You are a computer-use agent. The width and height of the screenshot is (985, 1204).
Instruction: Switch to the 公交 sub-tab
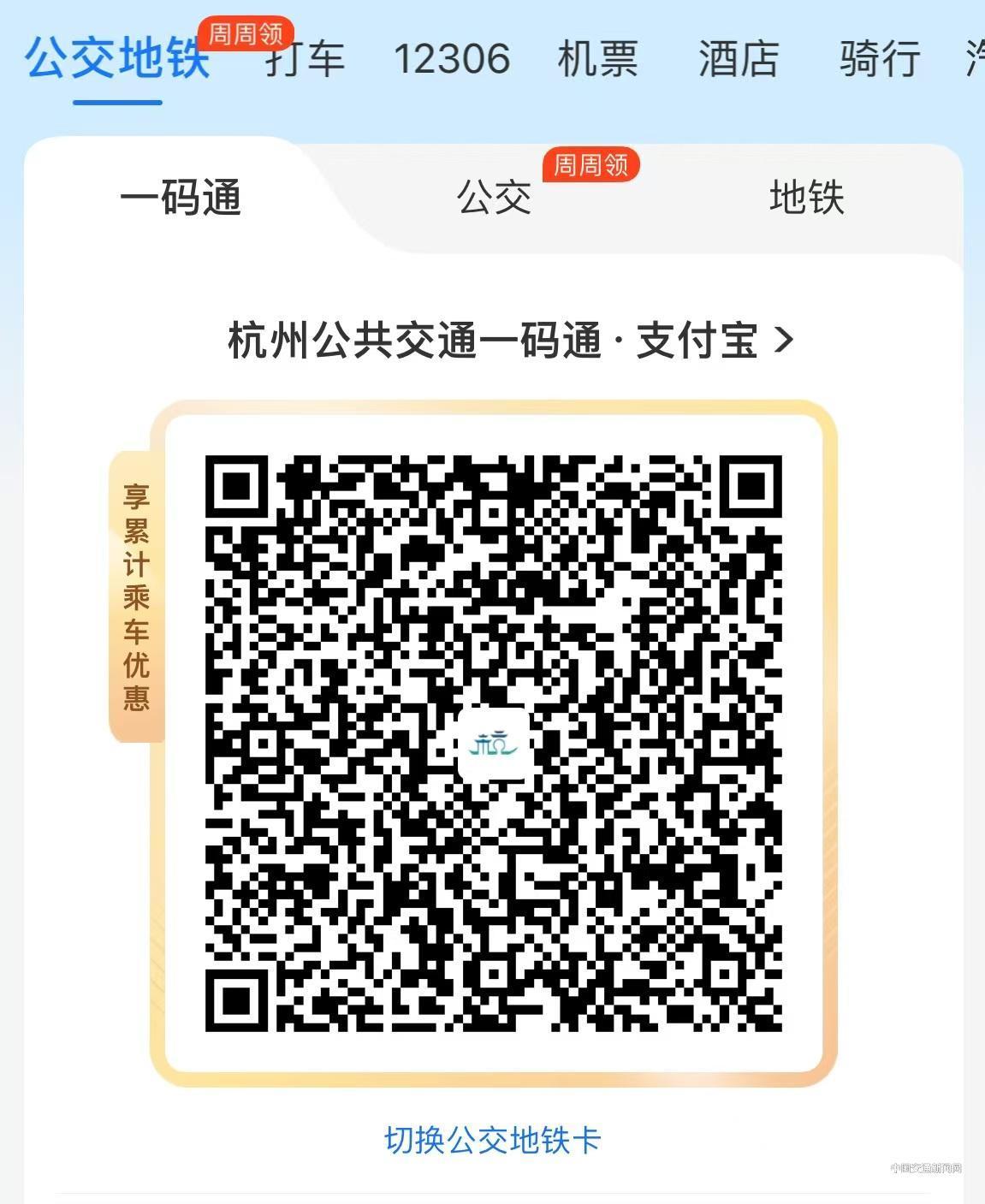click(x=494, y=199)
